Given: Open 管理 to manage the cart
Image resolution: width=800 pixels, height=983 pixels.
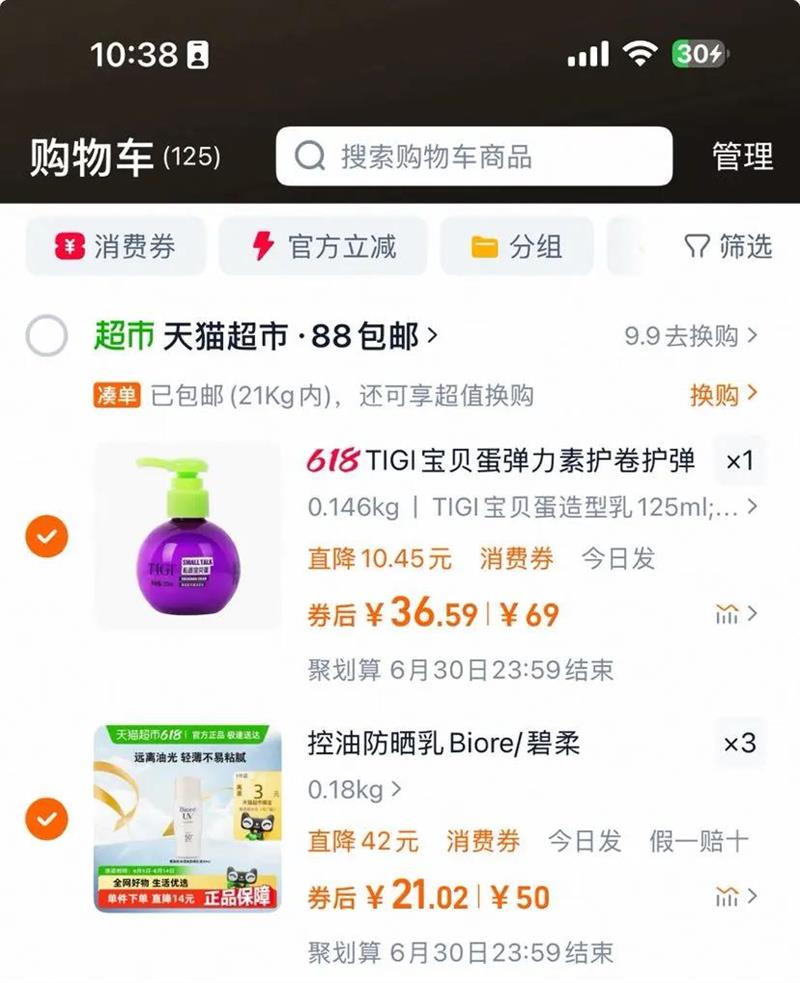Looking at the screenshot, I should [742, 156].
